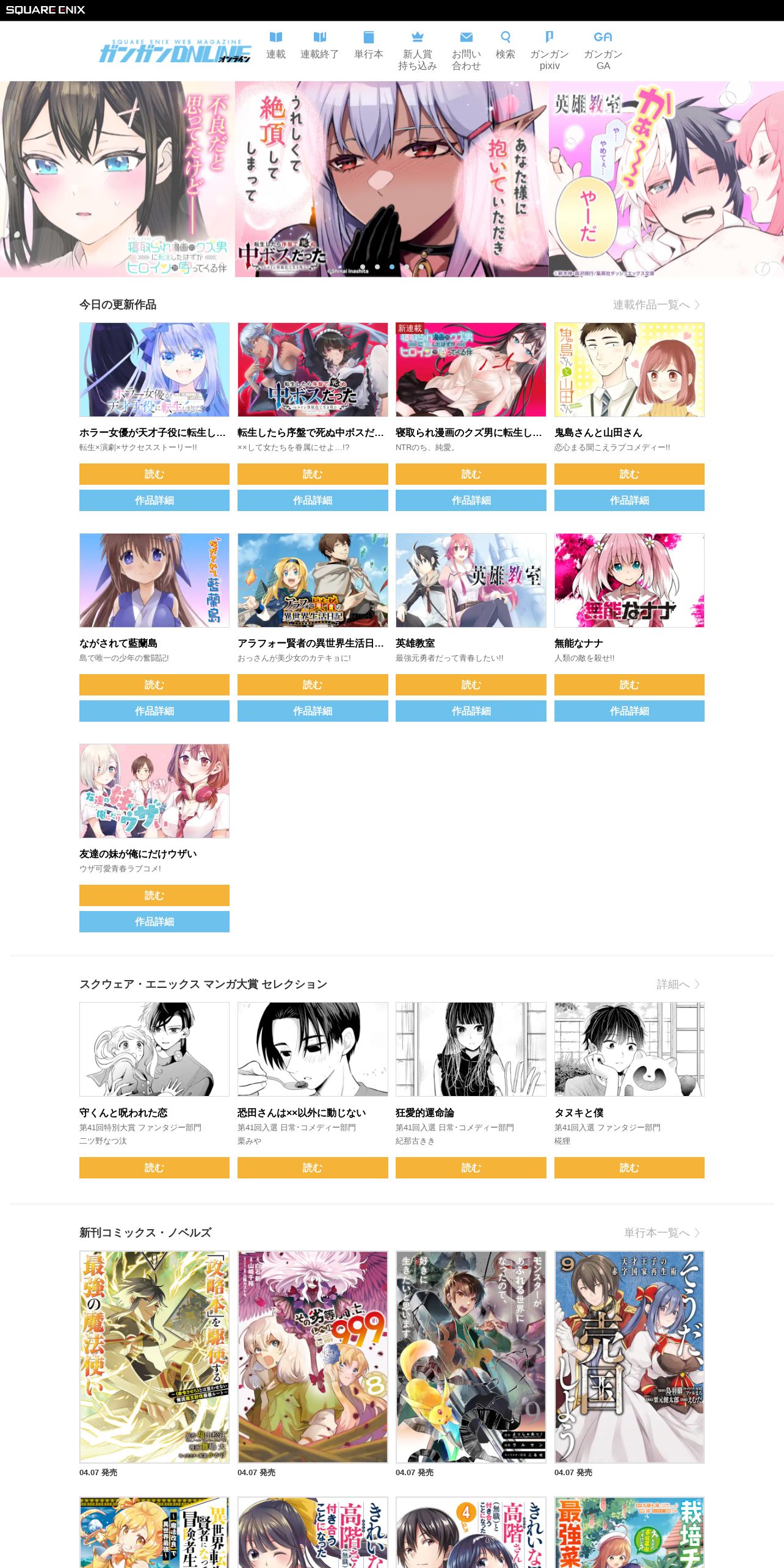Viewport: 784px width, 1568px height.
Task: Open 新人賞 持ち込み page
Action: [417, 51]
